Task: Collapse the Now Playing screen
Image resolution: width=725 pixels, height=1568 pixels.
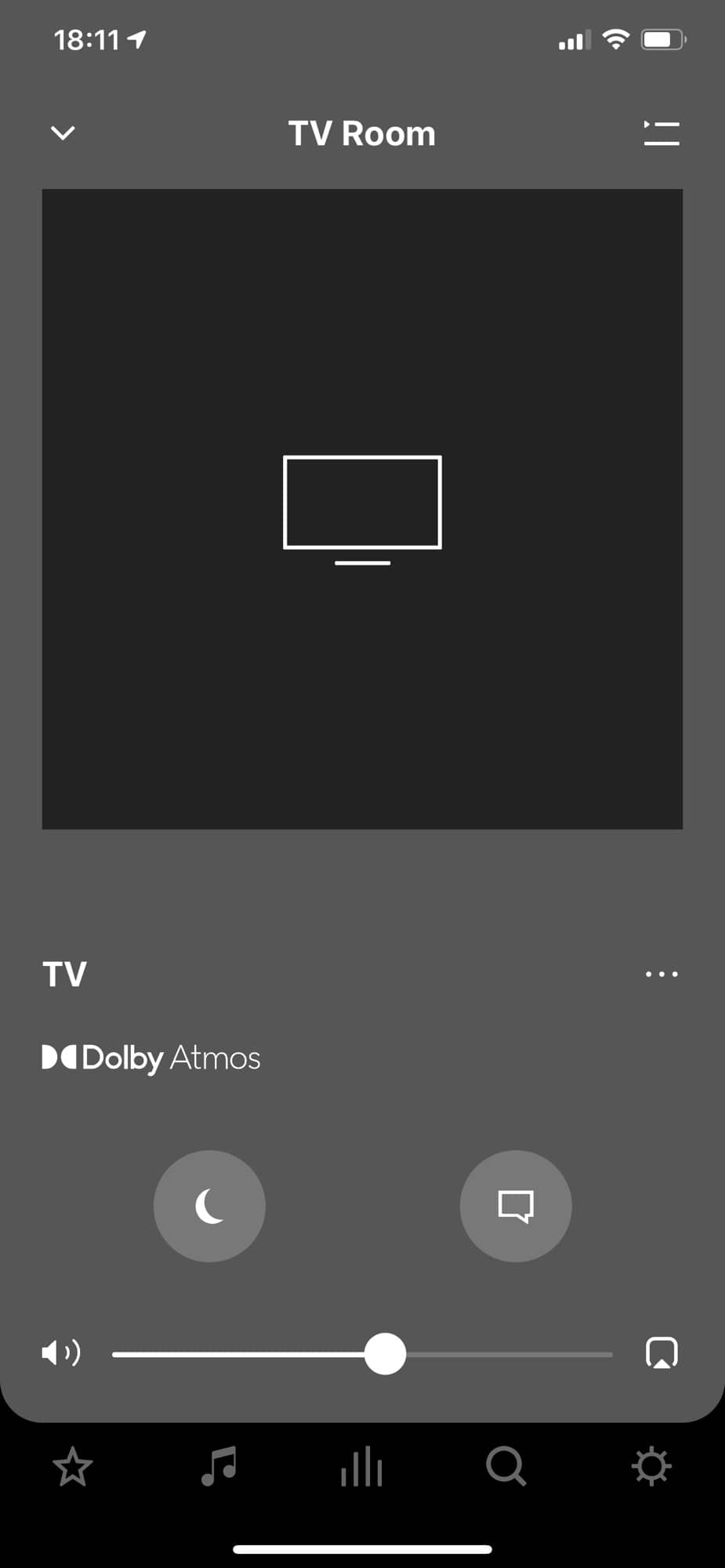Action: [x=63, y=133]
